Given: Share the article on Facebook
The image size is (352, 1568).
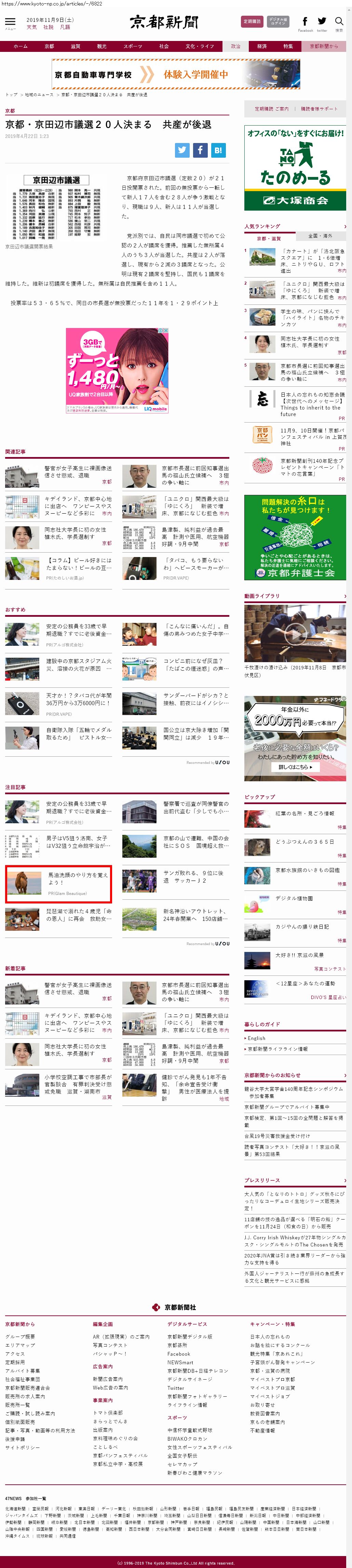Looking at the screenshot, I should [200, 150].
